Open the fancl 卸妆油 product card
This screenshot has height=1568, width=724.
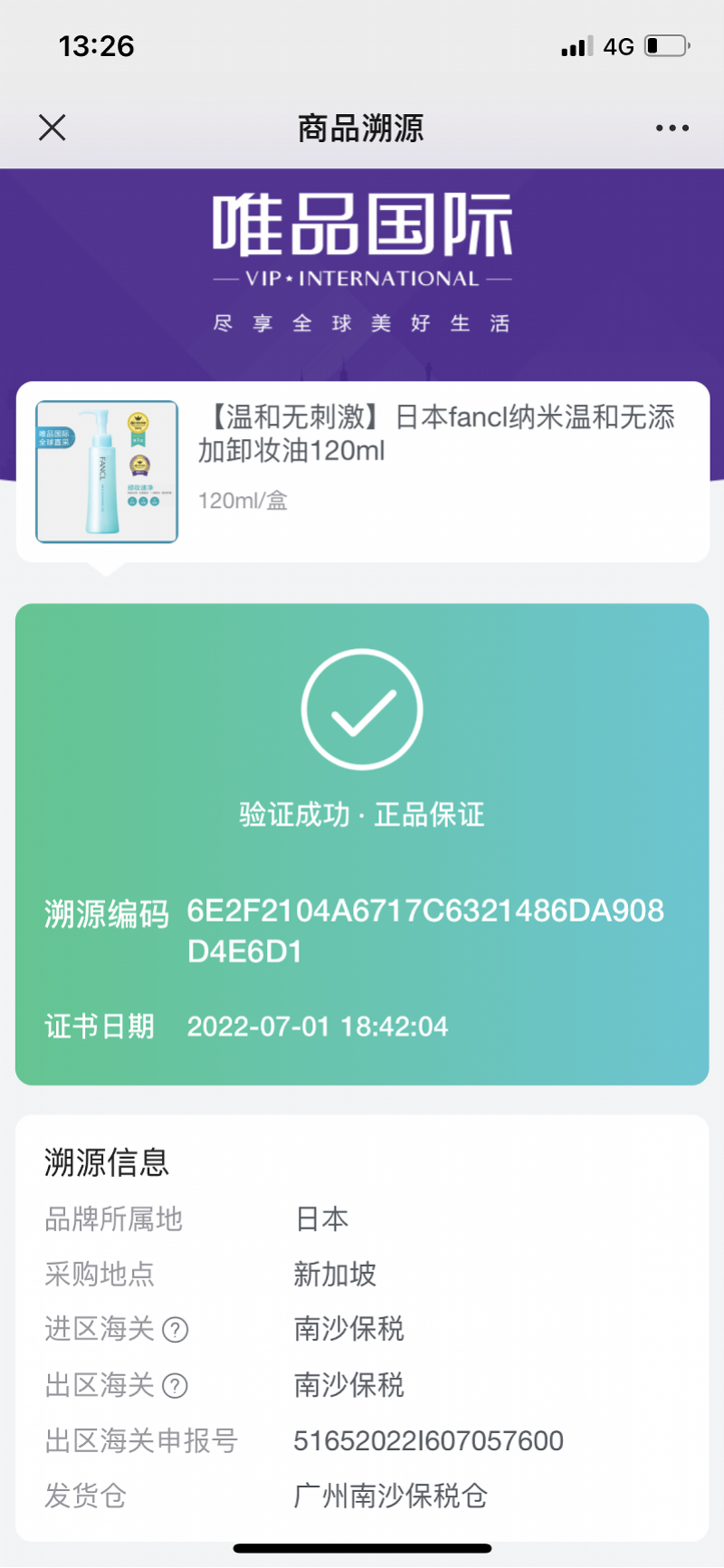(x=362, y=472)
